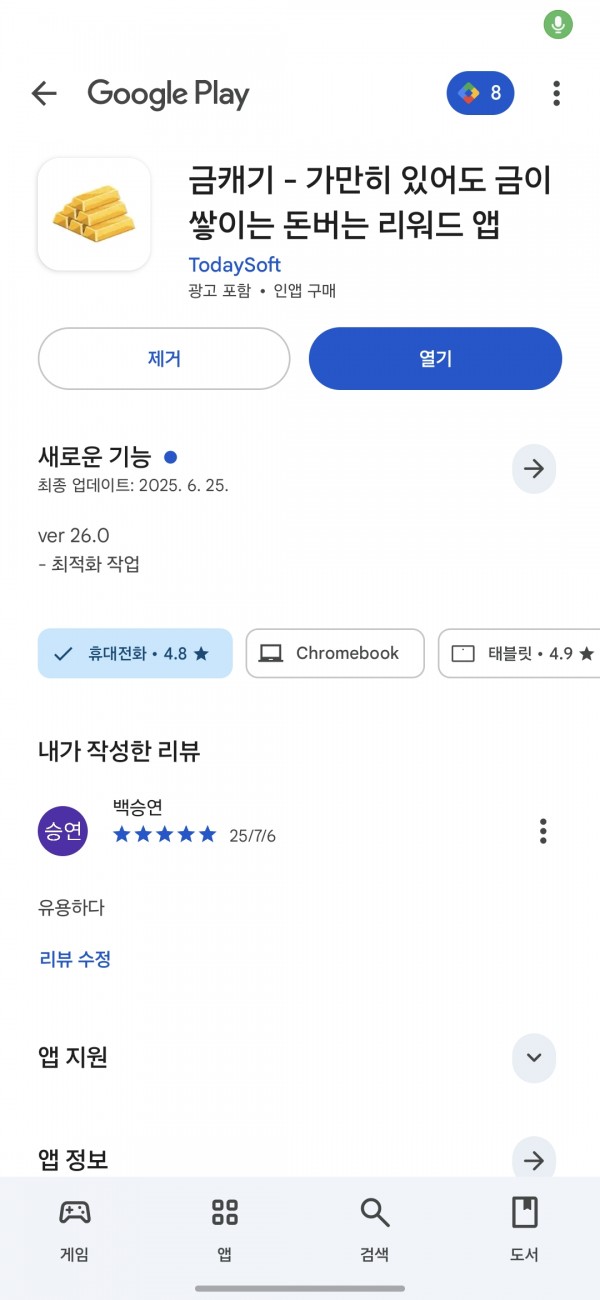Open the Play Points badge showing 8
The width and height of the screenshot is (600, 1300).
[480, 94]
